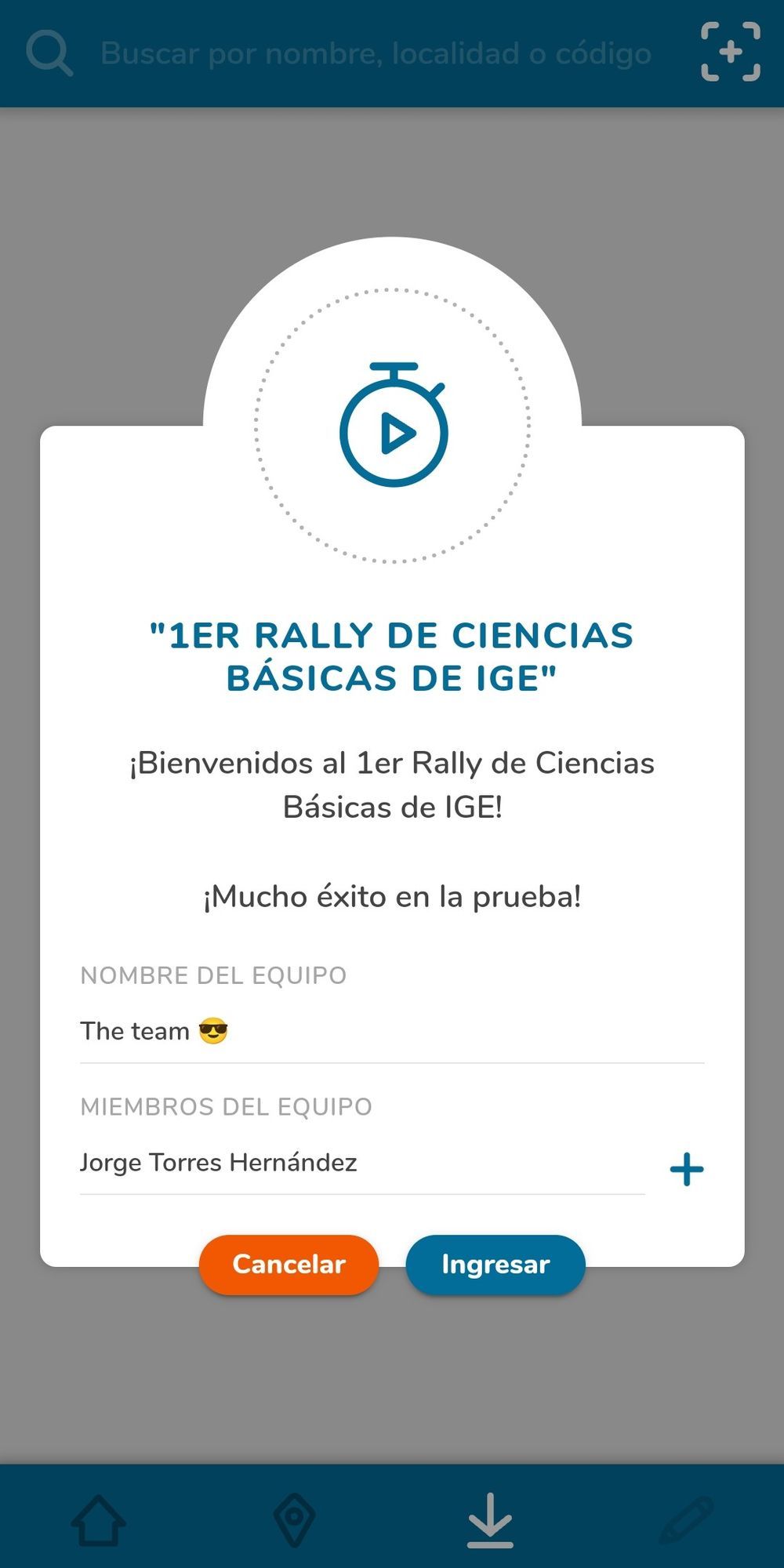Edit the team name field 'The team'
Image resolution: width=784 pixels, height=1568 pixels.
coord(314,1030)
